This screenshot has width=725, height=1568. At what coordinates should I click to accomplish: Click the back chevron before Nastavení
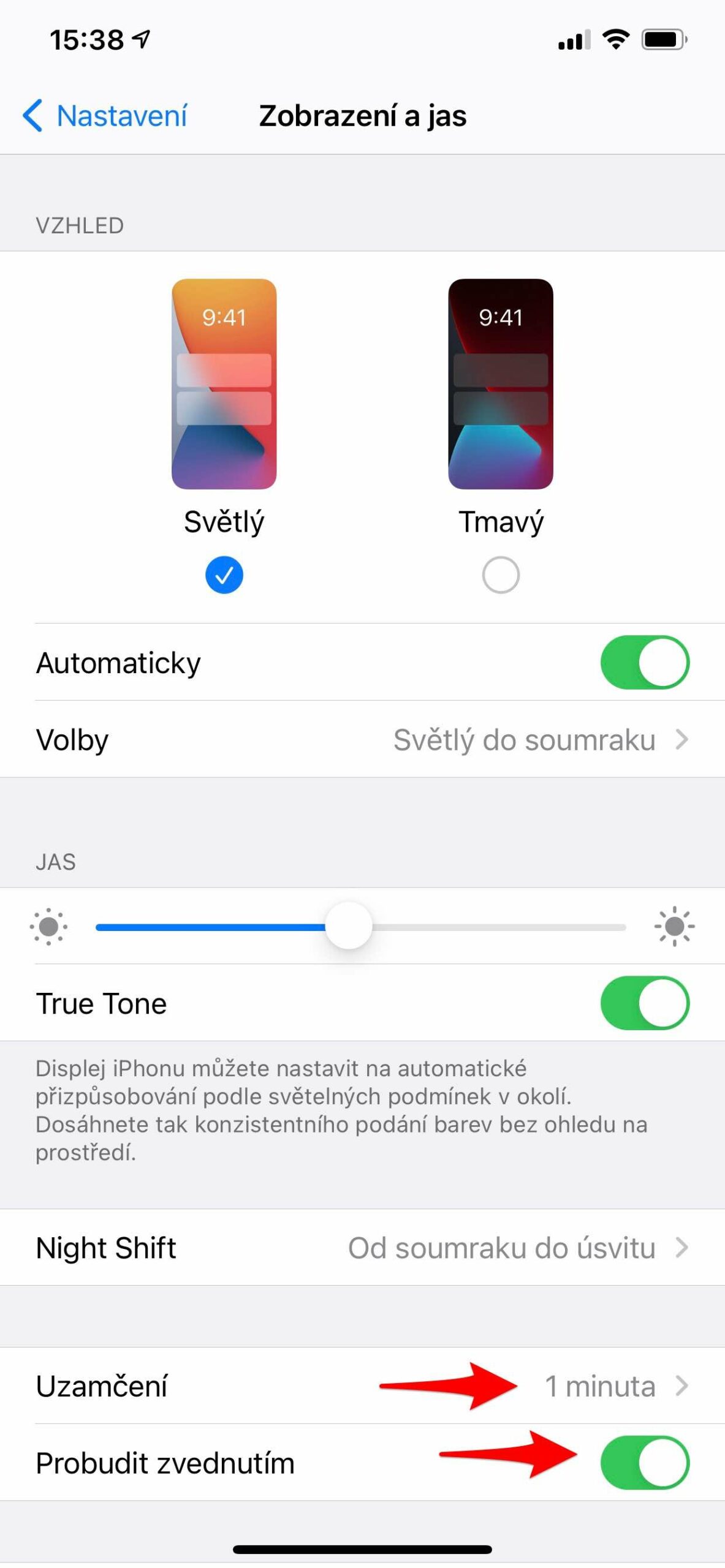click(x=36, y=116)
